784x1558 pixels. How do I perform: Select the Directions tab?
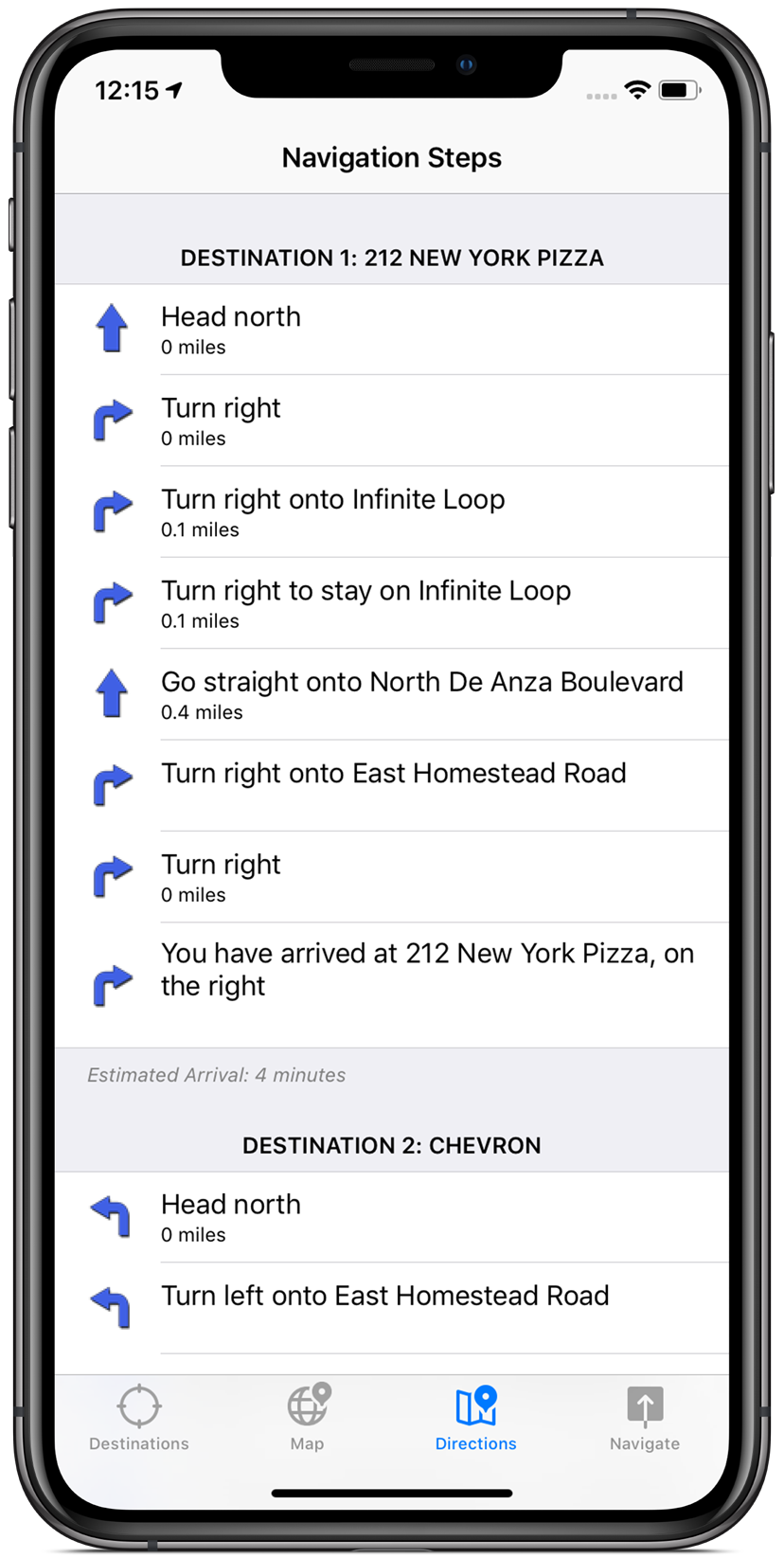(x=475, y=1417)
